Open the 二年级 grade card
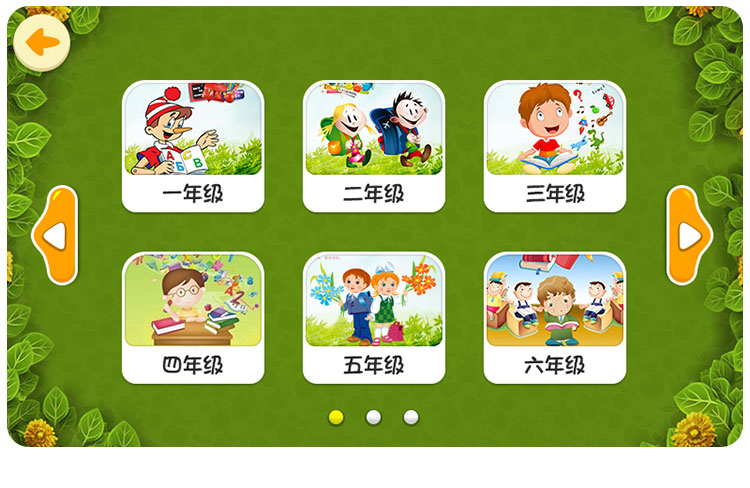The image size is (750, 488). (374, 146)
